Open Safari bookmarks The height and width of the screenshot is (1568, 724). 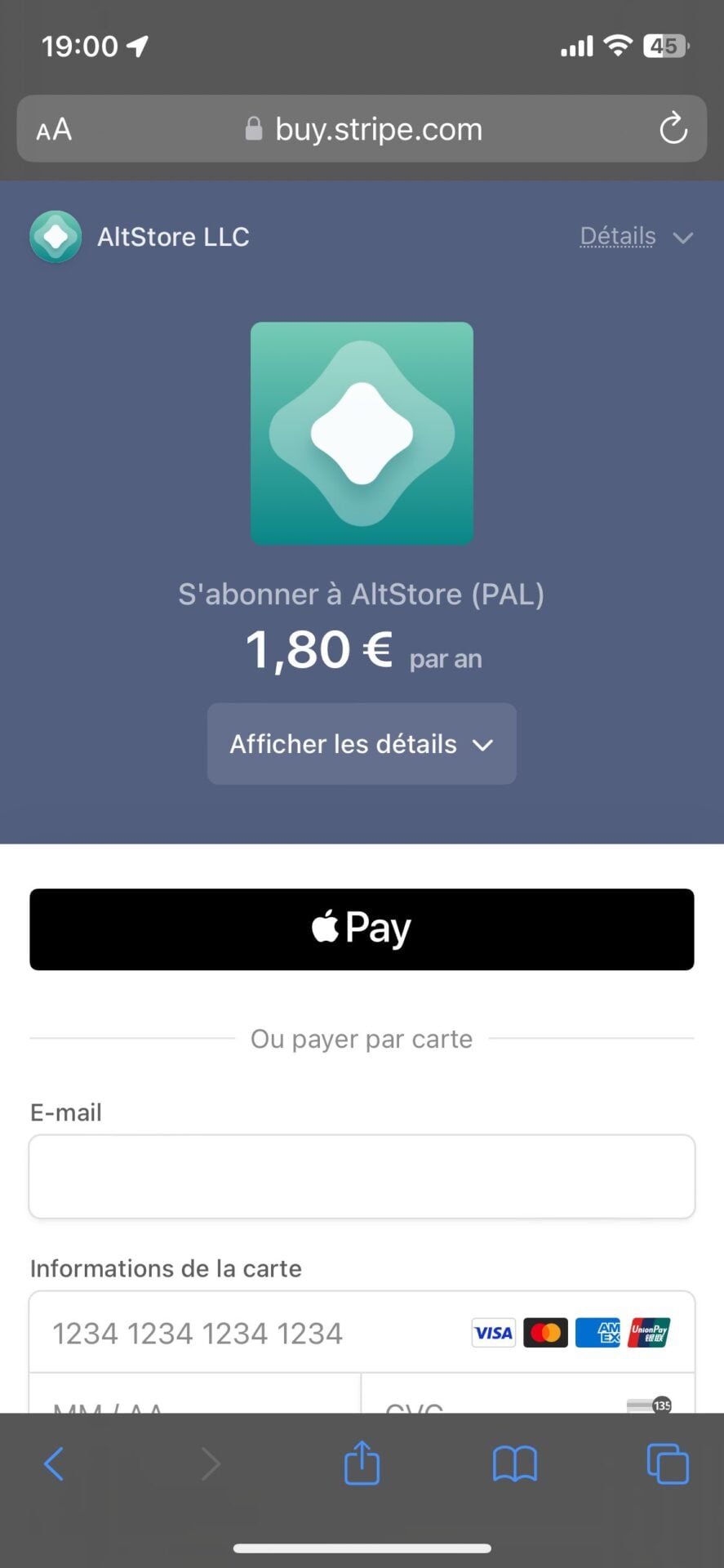(514, 1463)
